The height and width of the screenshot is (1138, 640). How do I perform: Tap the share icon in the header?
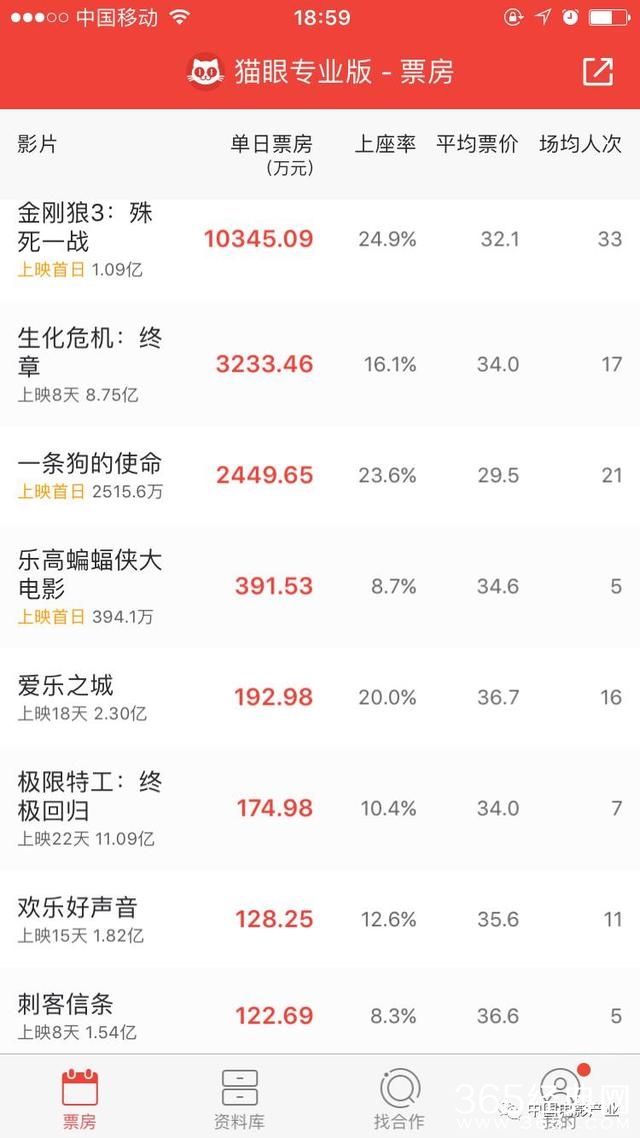click(597, 71)
